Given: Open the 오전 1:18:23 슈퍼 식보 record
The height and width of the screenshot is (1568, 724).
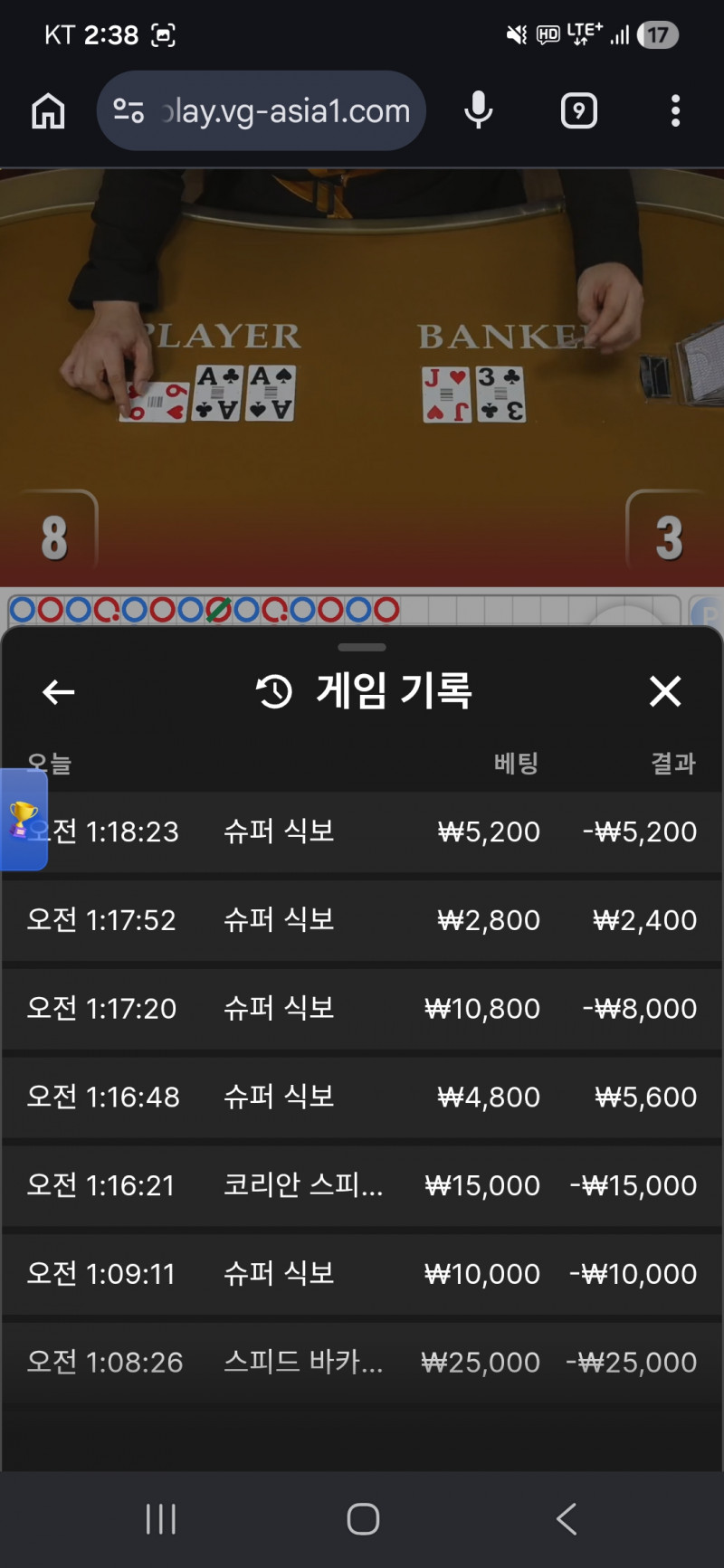Looking at the screenshot, I should tap(362, 832).
